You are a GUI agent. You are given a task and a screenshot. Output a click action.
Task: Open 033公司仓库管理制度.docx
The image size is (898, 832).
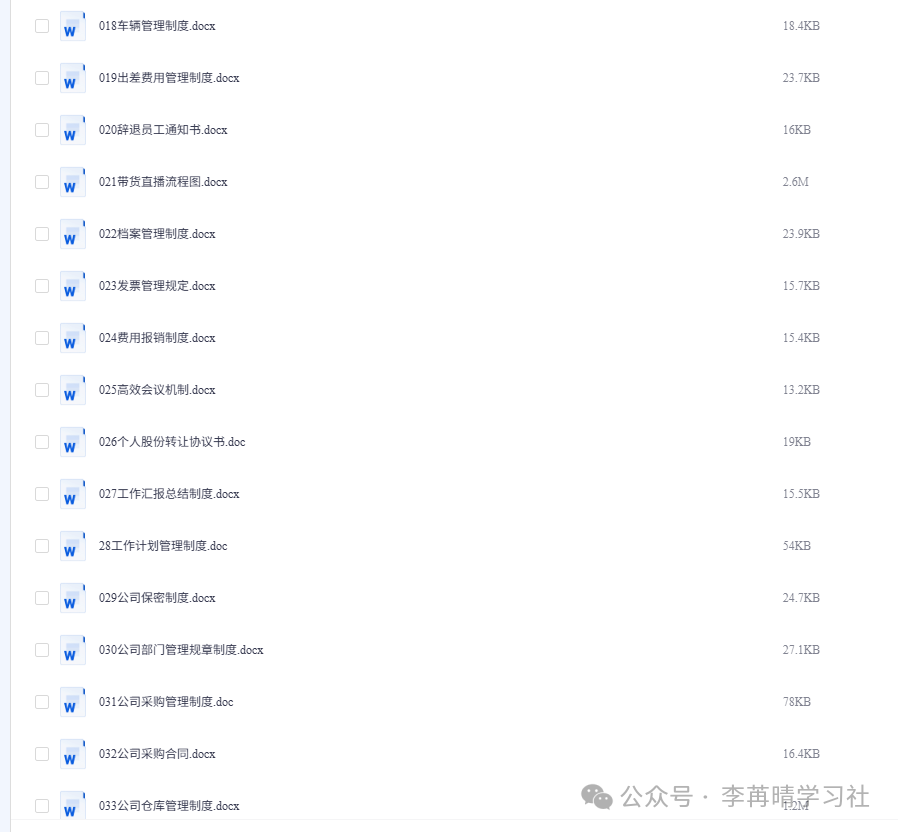168,806
